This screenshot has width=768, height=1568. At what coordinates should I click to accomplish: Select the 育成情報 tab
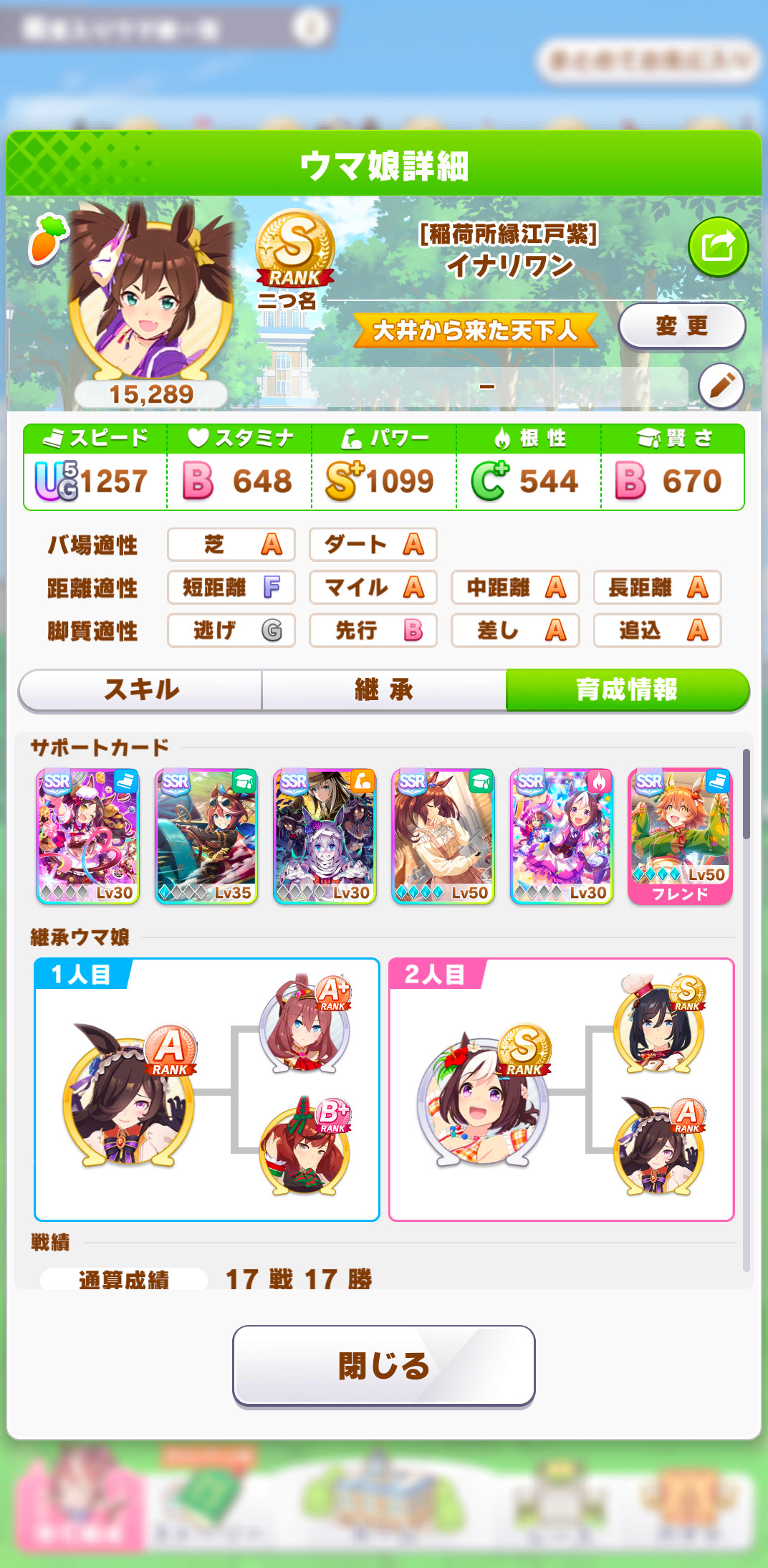(627, 690)
